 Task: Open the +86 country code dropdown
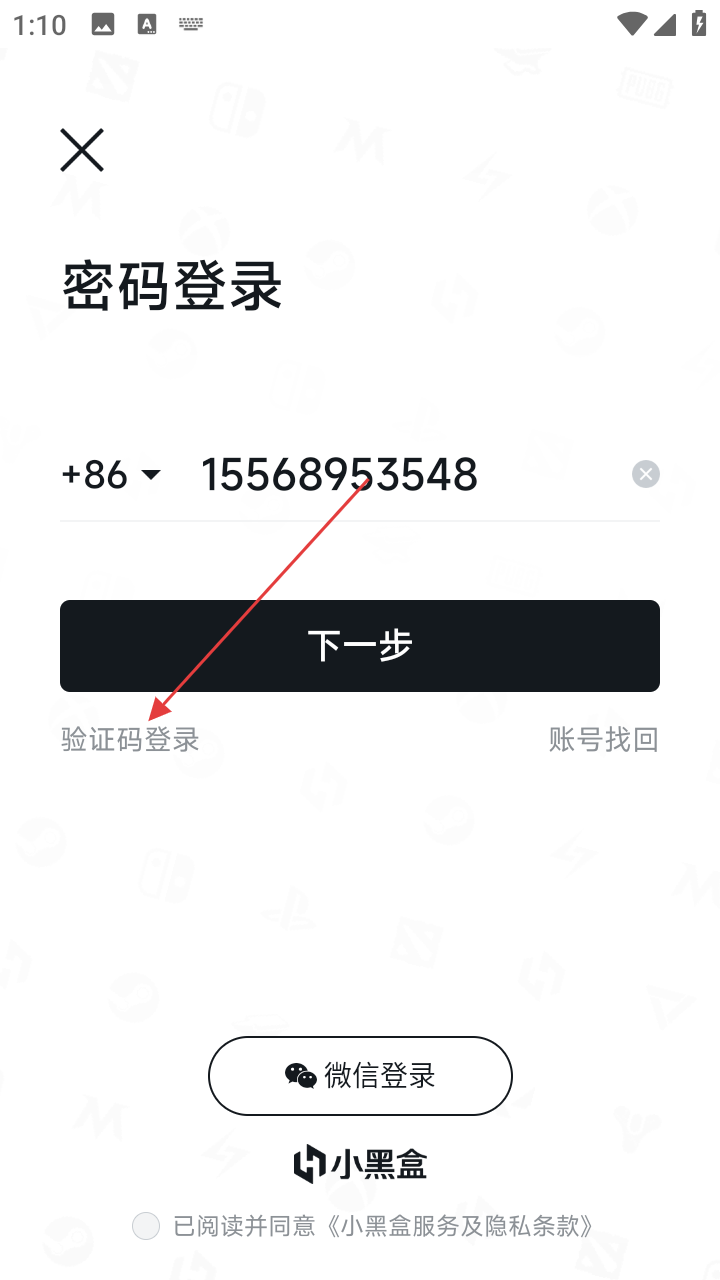[x=111, y=474]
